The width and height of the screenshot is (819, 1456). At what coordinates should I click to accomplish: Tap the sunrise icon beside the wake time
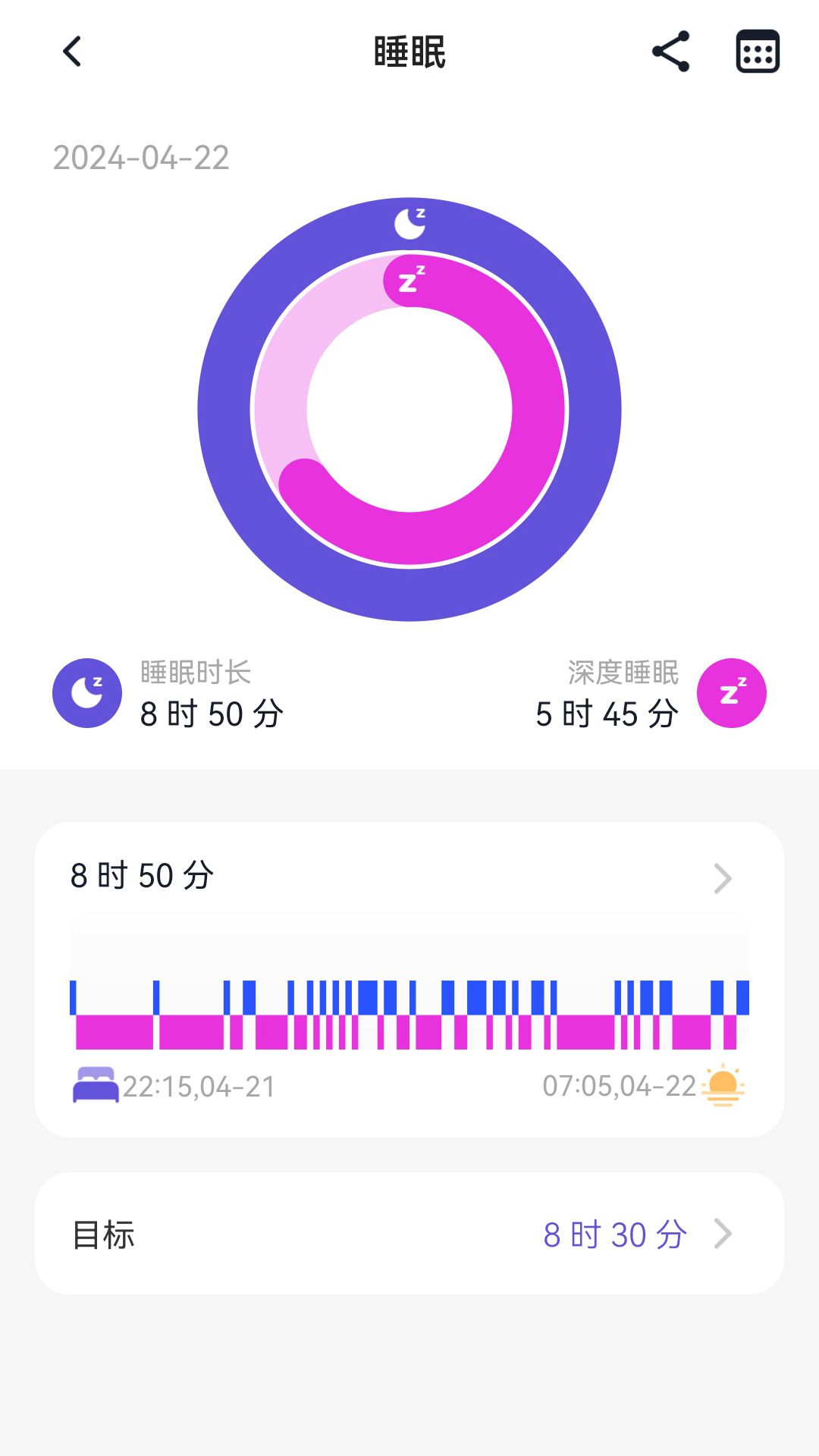[726, 1085]
